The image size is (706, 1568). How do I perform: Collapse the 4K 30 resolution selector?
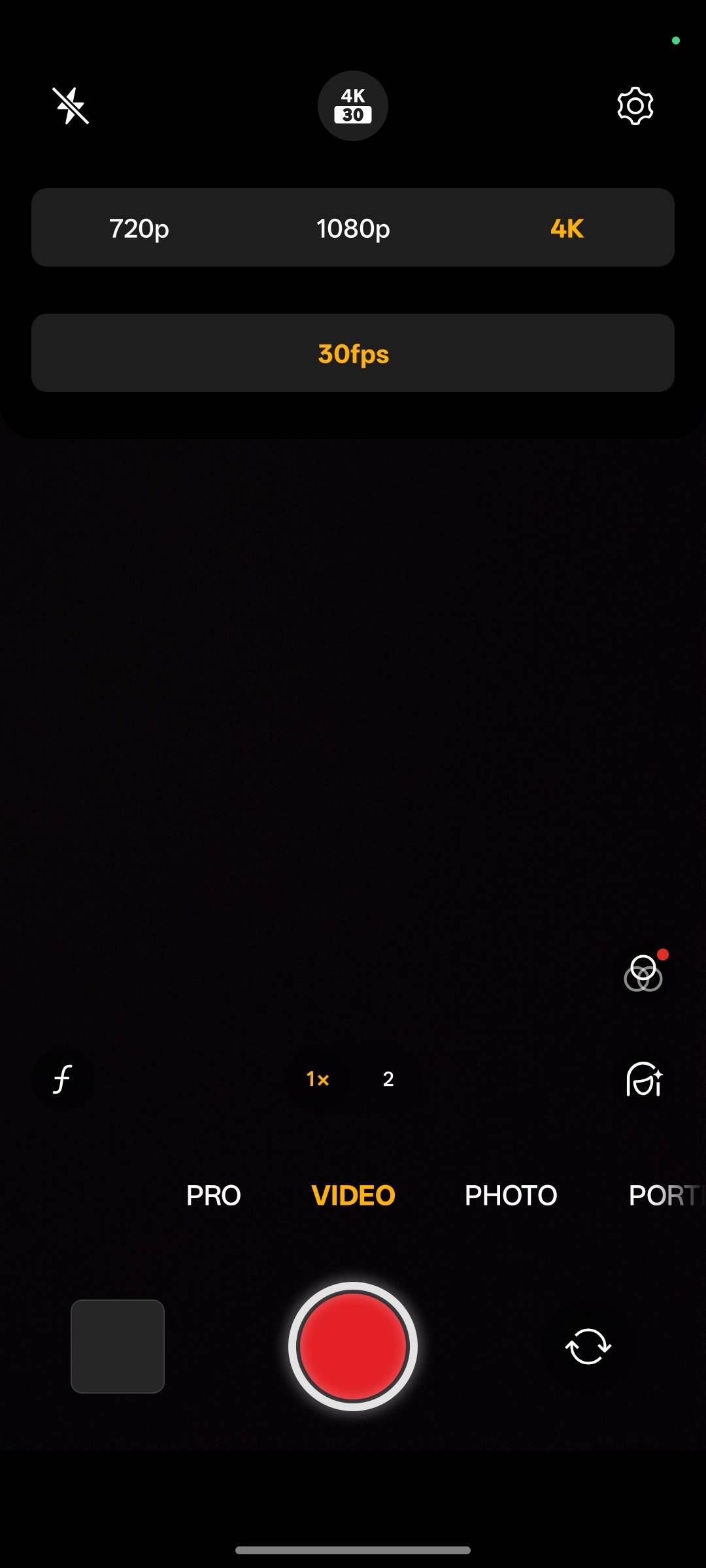pos(353,106)
